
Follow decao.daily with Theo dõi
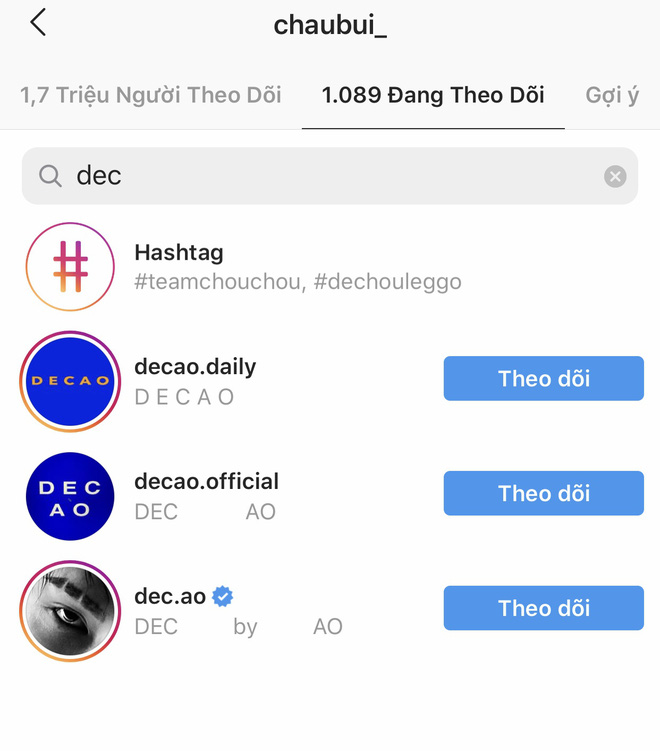(x=543, y=379)
